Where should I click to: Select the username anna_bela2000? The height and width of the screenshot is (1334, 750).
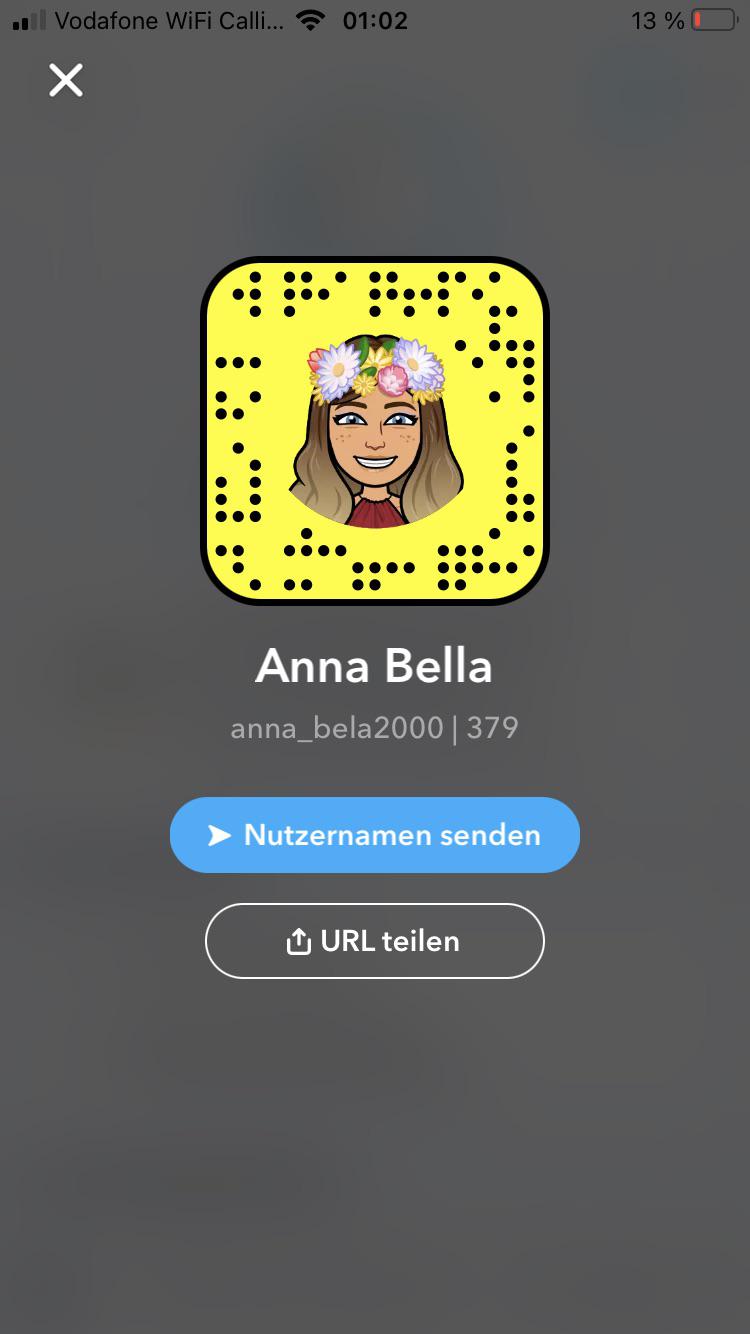point(336,727)
